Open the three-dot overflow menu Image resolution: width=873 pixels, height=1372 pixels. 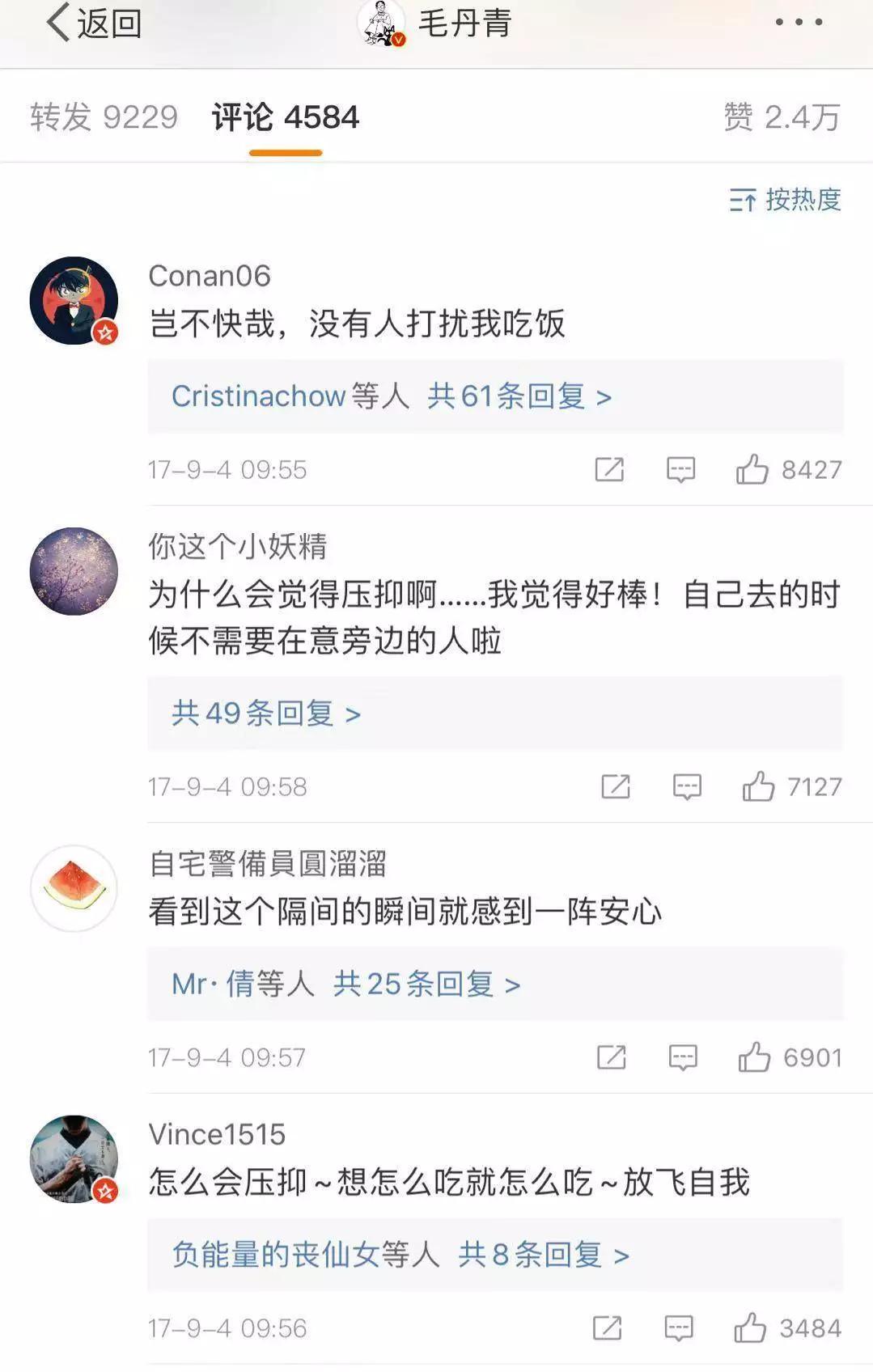click(x=799, y=23)
